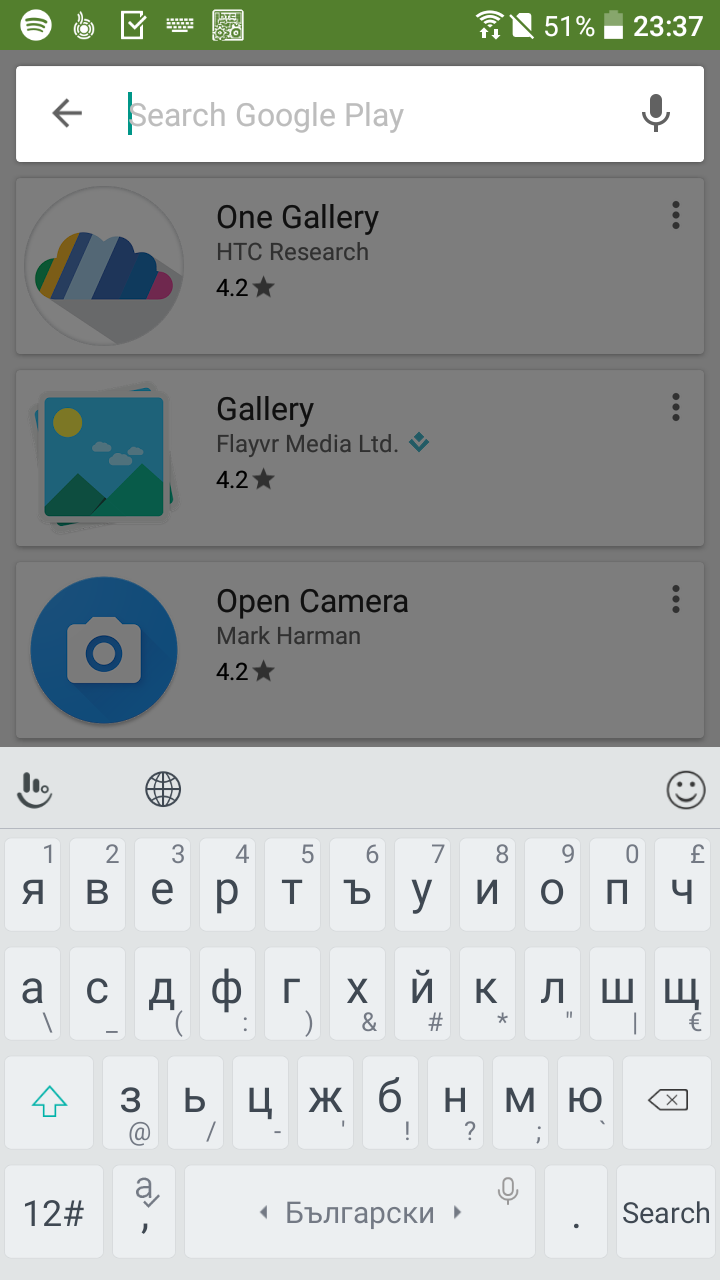Switch to the 12# symbols keyboard

pyautogui.click(x=54, y=1212)
